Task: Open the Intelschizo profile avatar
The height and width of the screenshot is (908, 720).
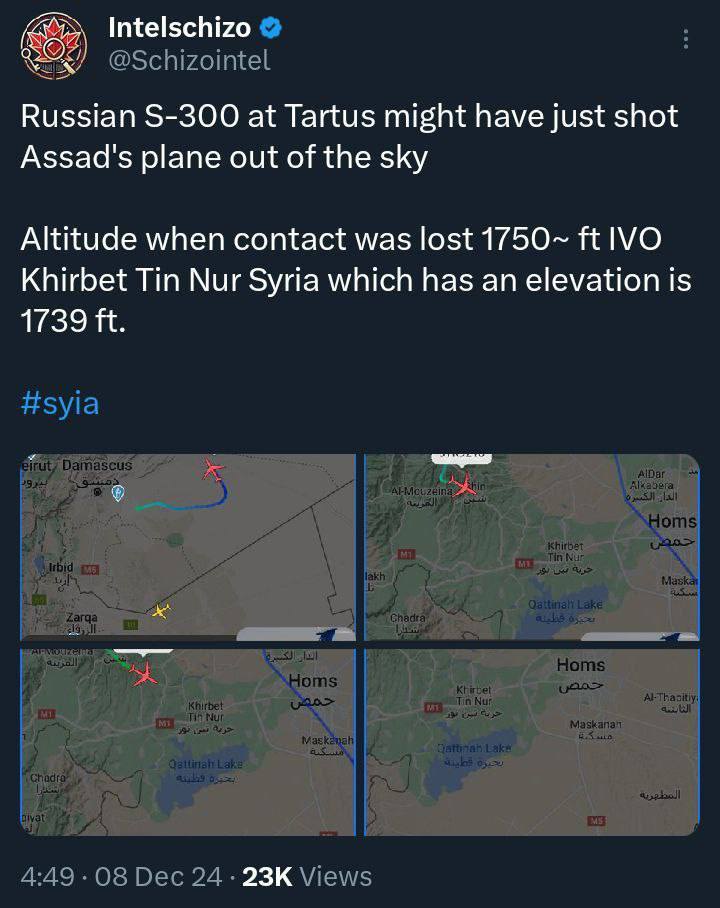Action: point(54,45)
